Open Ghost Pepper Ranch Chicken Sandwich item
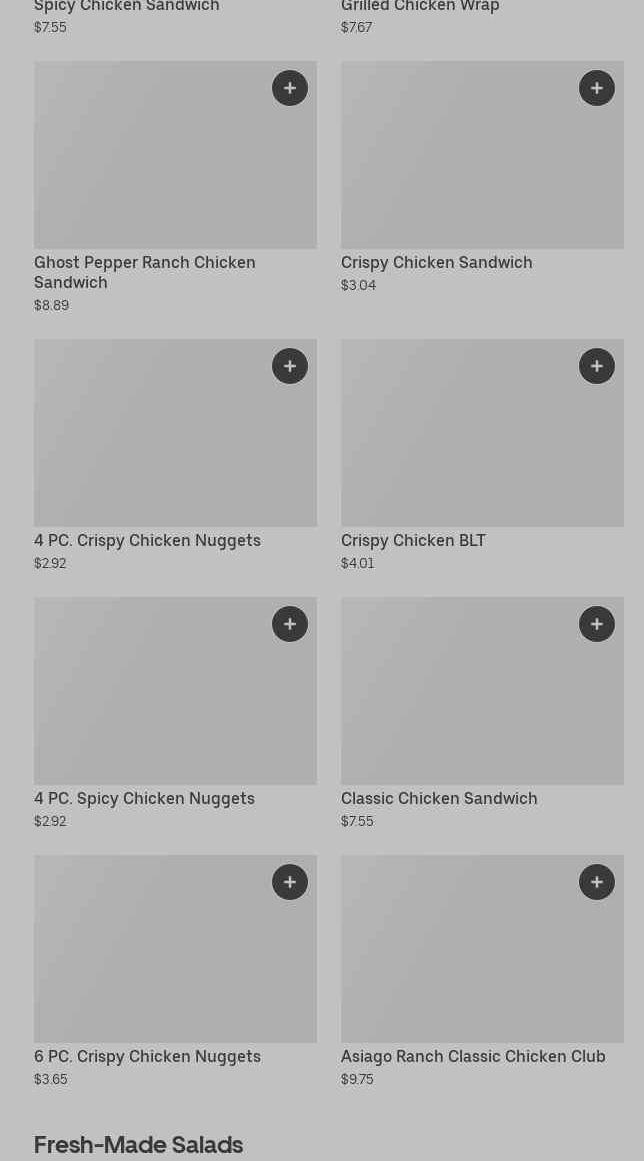 [x=175, y=187]
